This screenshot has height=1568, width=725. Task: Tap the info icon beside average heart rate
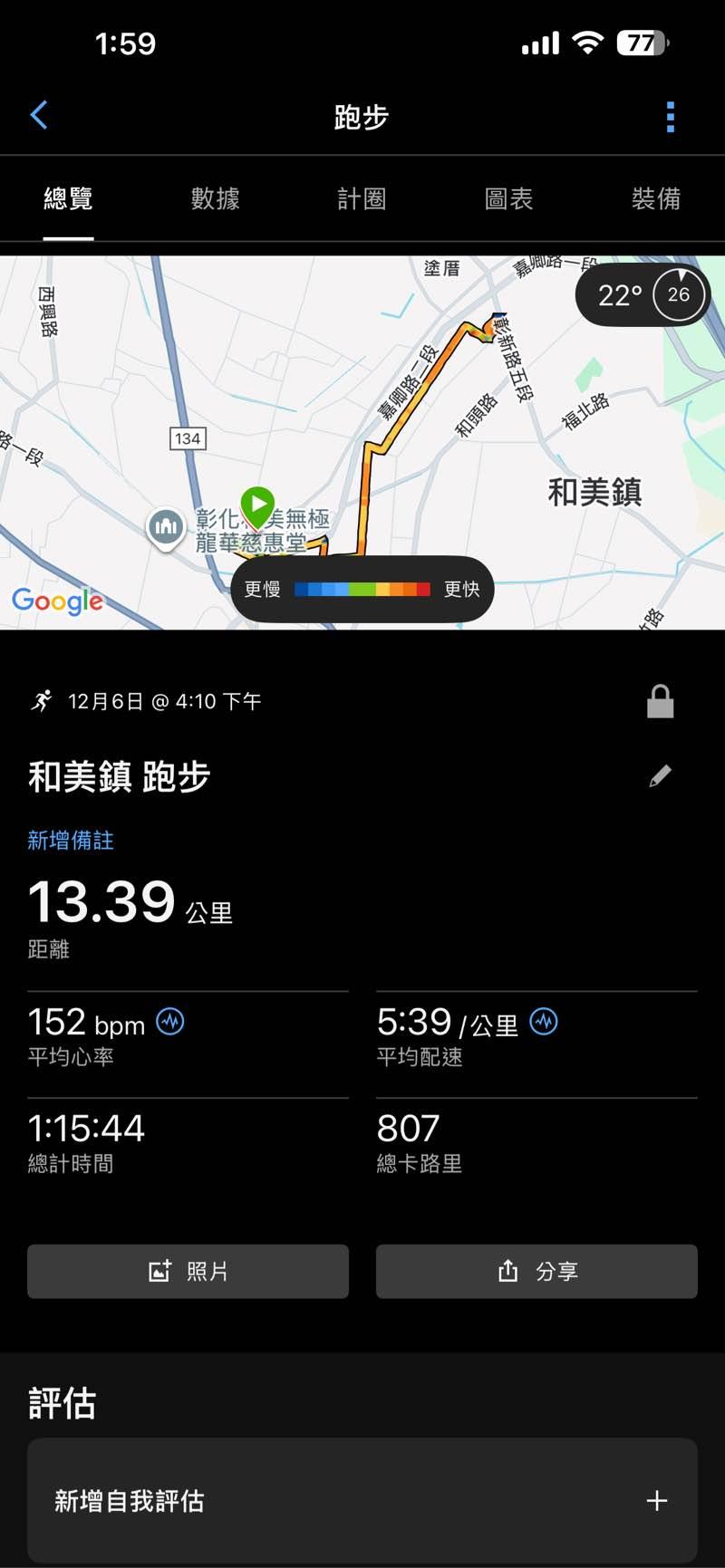pos(170,1022)
